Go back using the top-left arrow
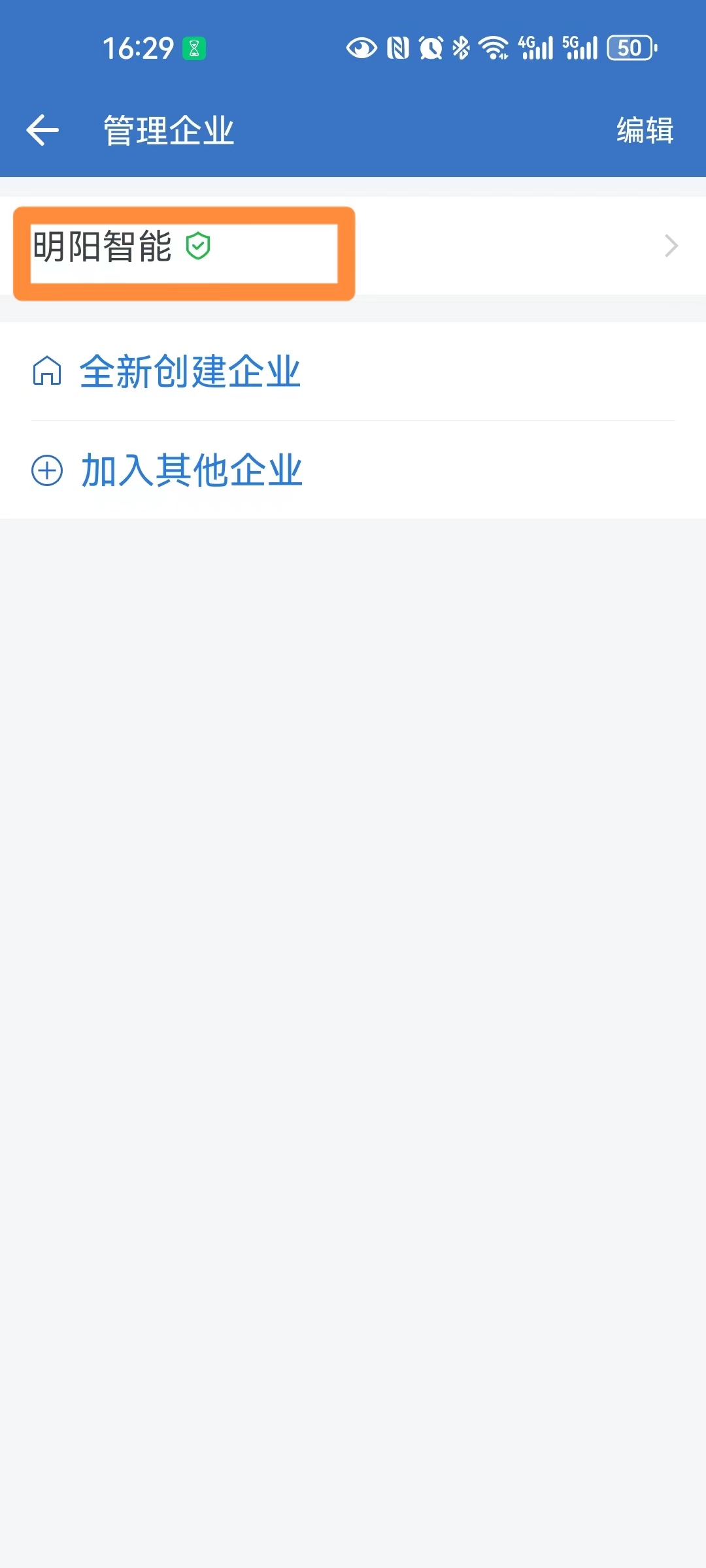 (43, 130)
